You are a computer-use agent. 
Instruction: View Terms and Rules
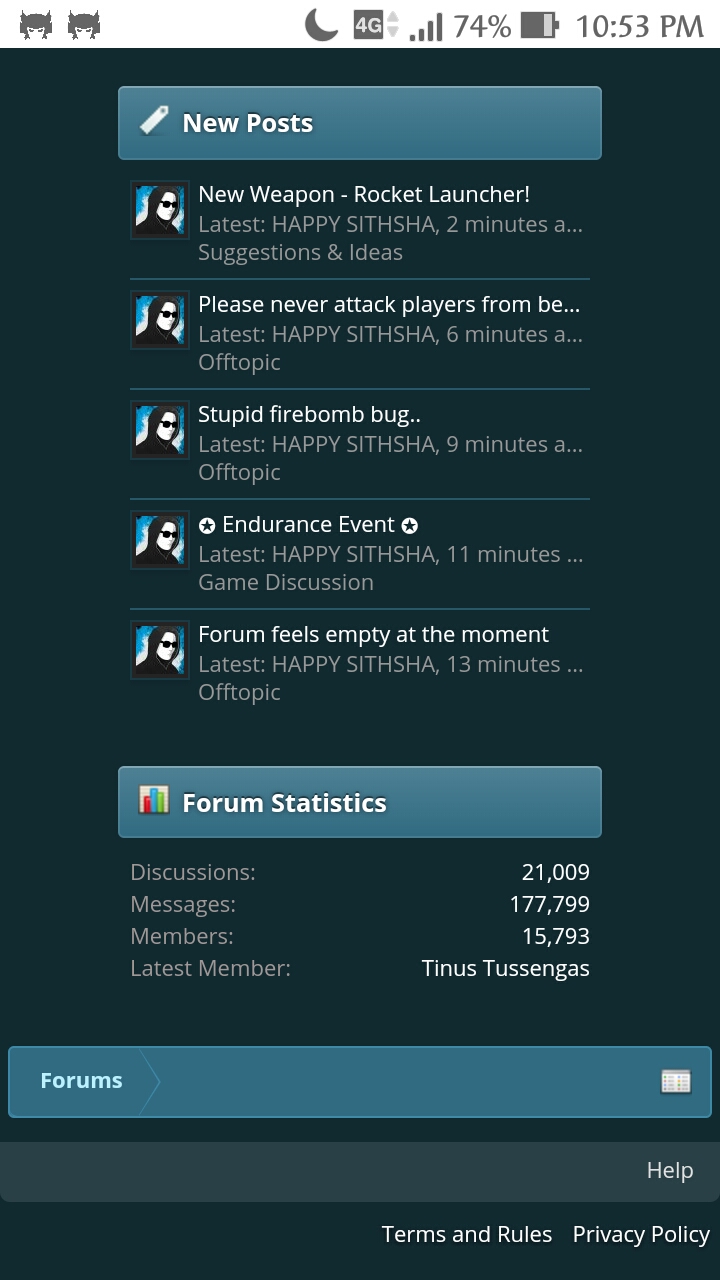466,1234
